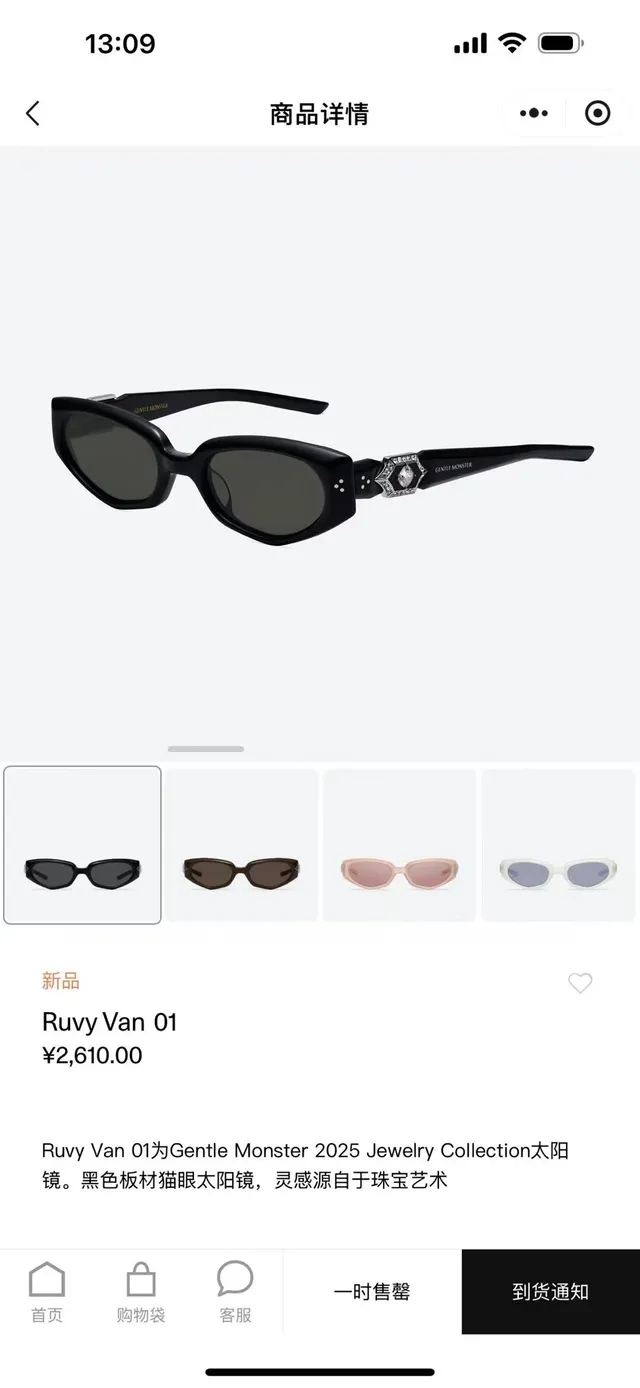The height and width of the screenshot is (1388, 640).
Task: Add Ruvy Van 01 to favorites with the heart icon
Action: tap(580, 983)
